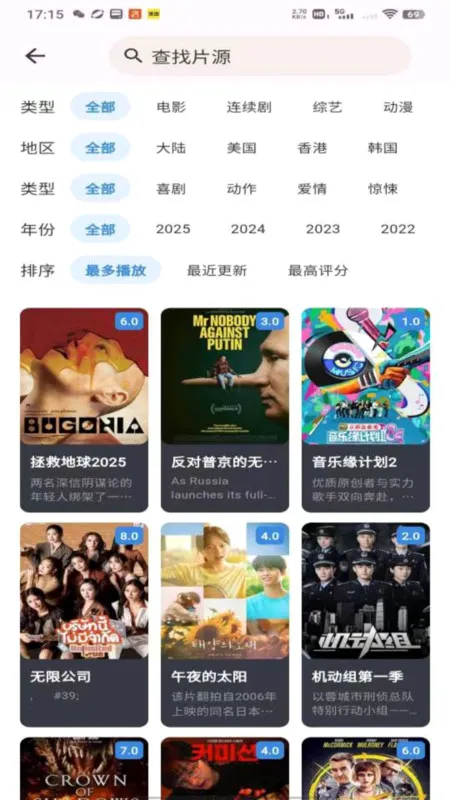The height and width of the screenshot is (800, 450).
Task: Select 香港 in the region row
Action: (x=312, y=148)
